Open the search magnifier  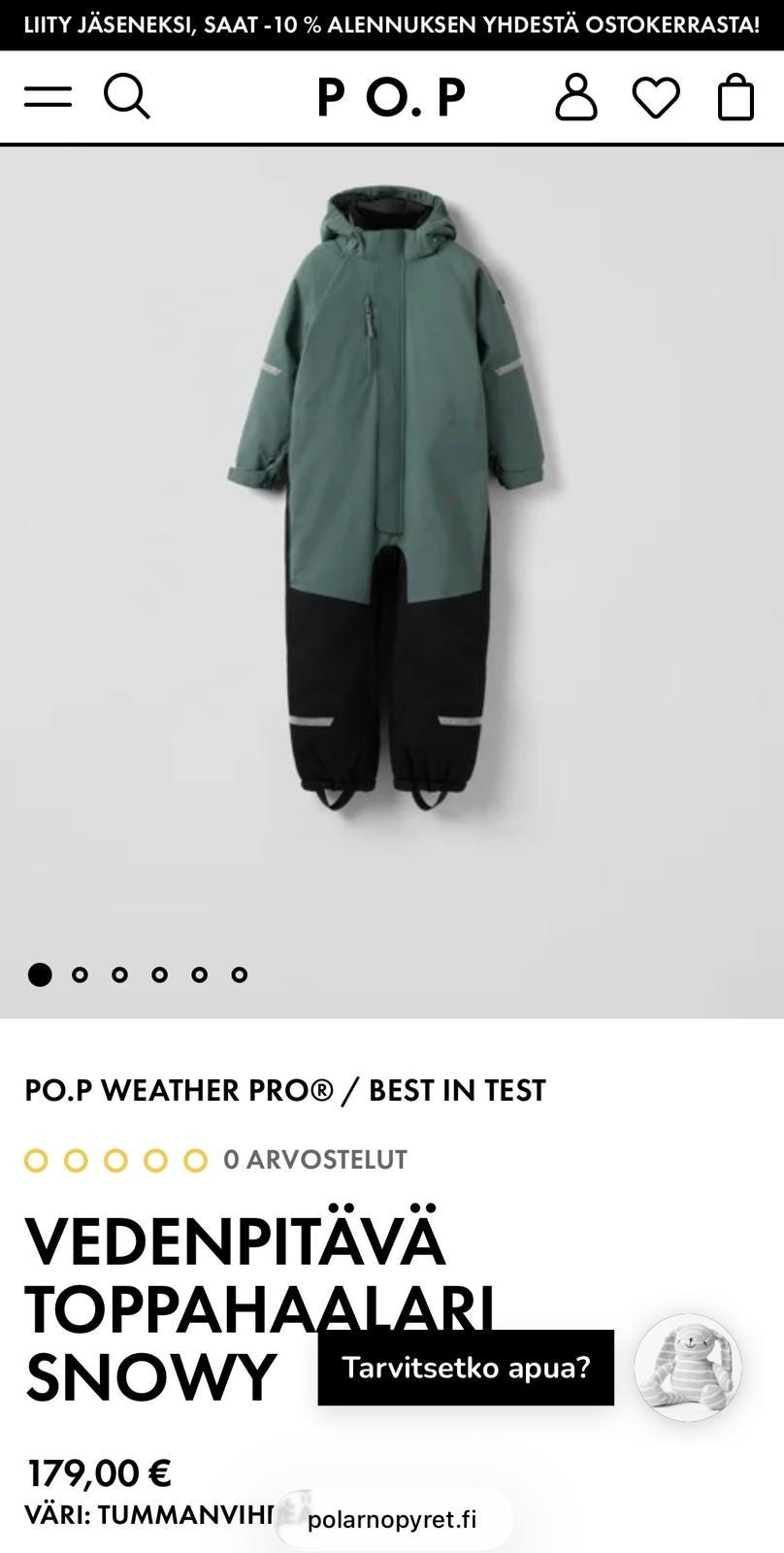point(127,97)
